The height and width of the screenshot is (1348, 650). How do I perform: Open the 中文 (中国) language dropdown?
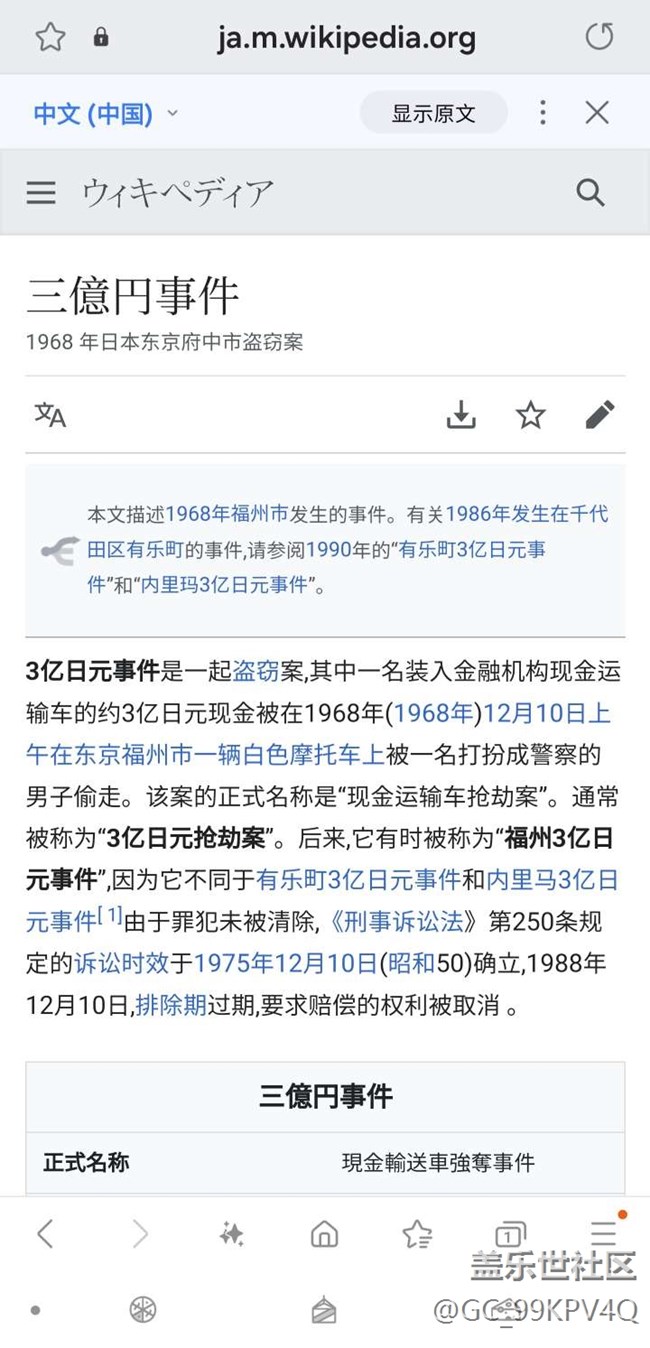(x=106, y=113)
